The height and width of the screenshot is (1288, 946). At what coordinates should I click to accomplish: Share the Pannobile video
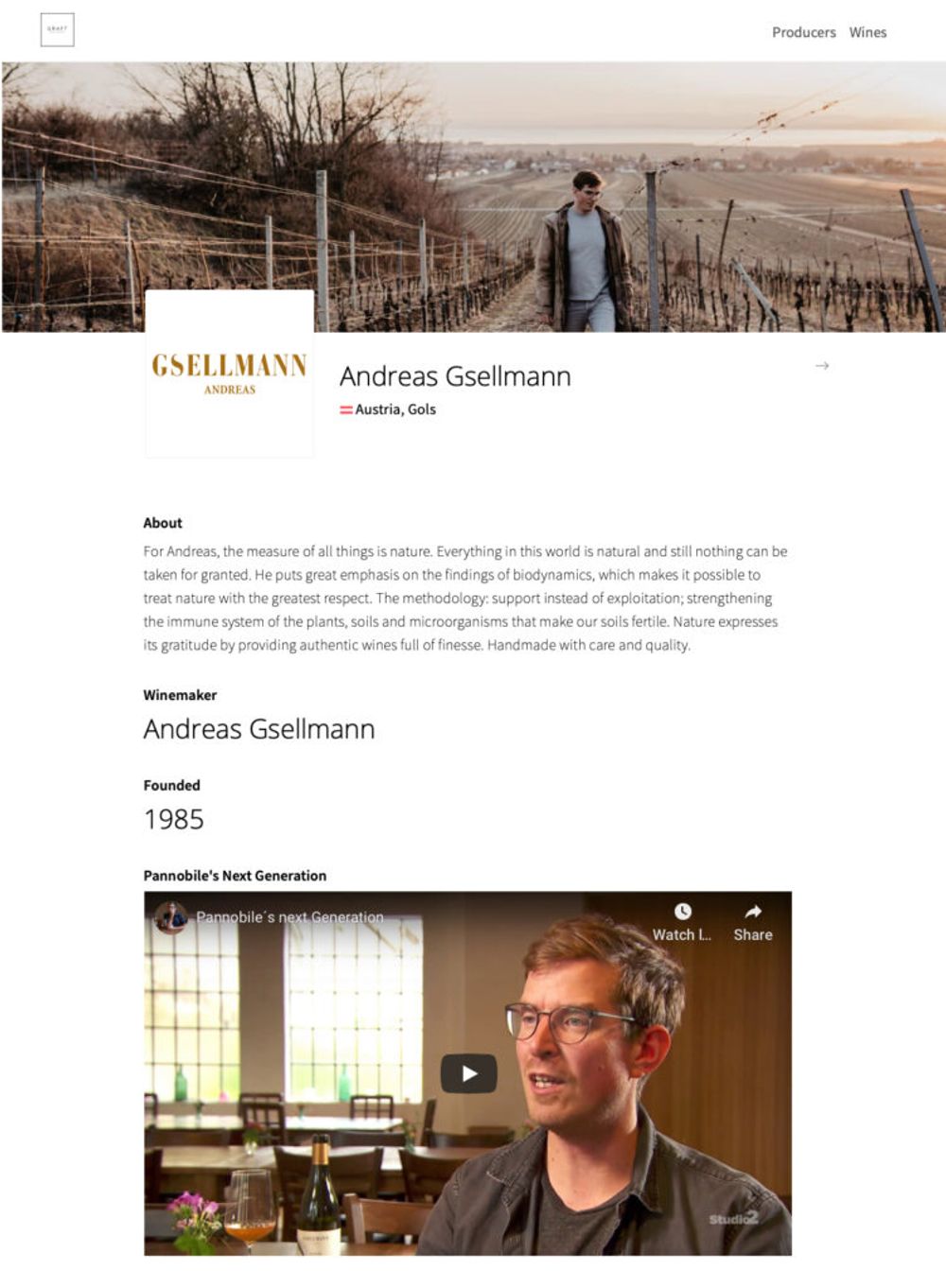pyautogui.click(x=753, y=921)
